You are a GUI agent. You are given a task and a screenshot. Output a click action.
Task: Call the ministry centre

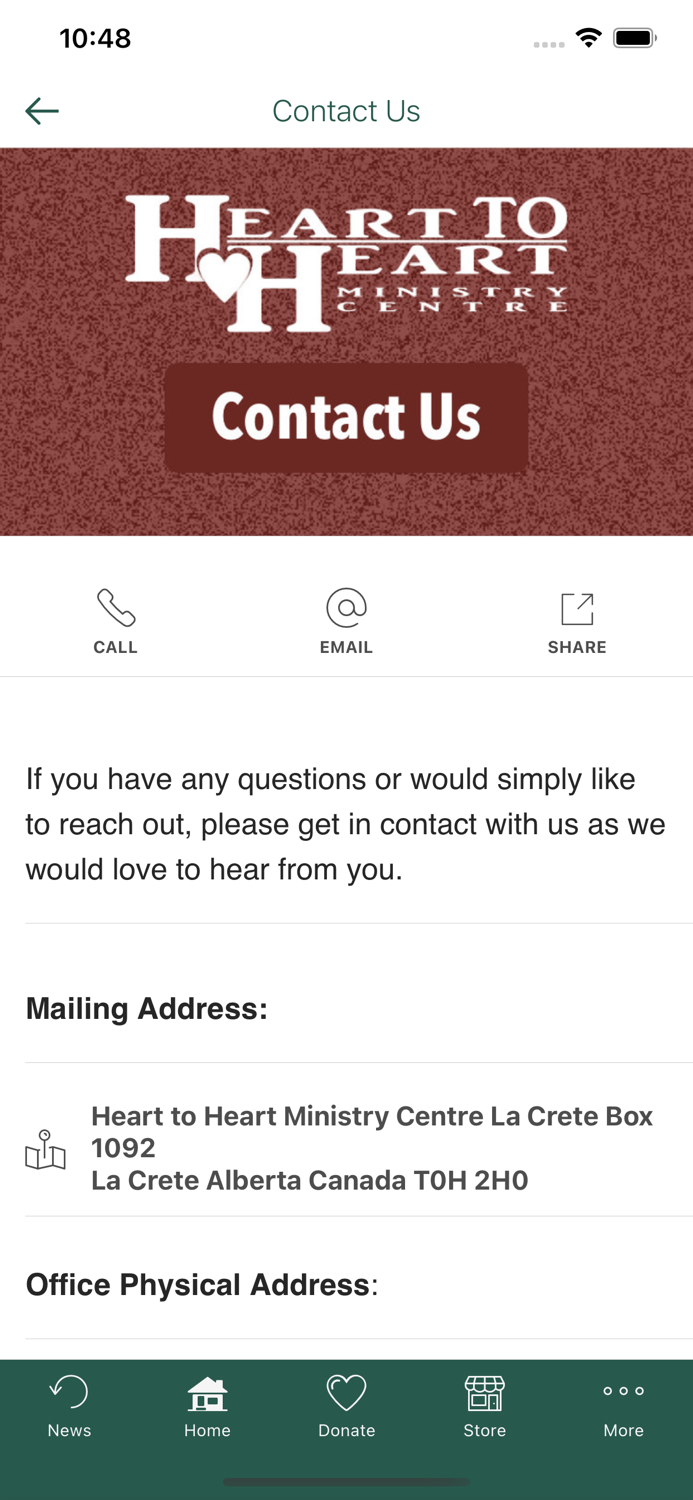tap(115, 621)
